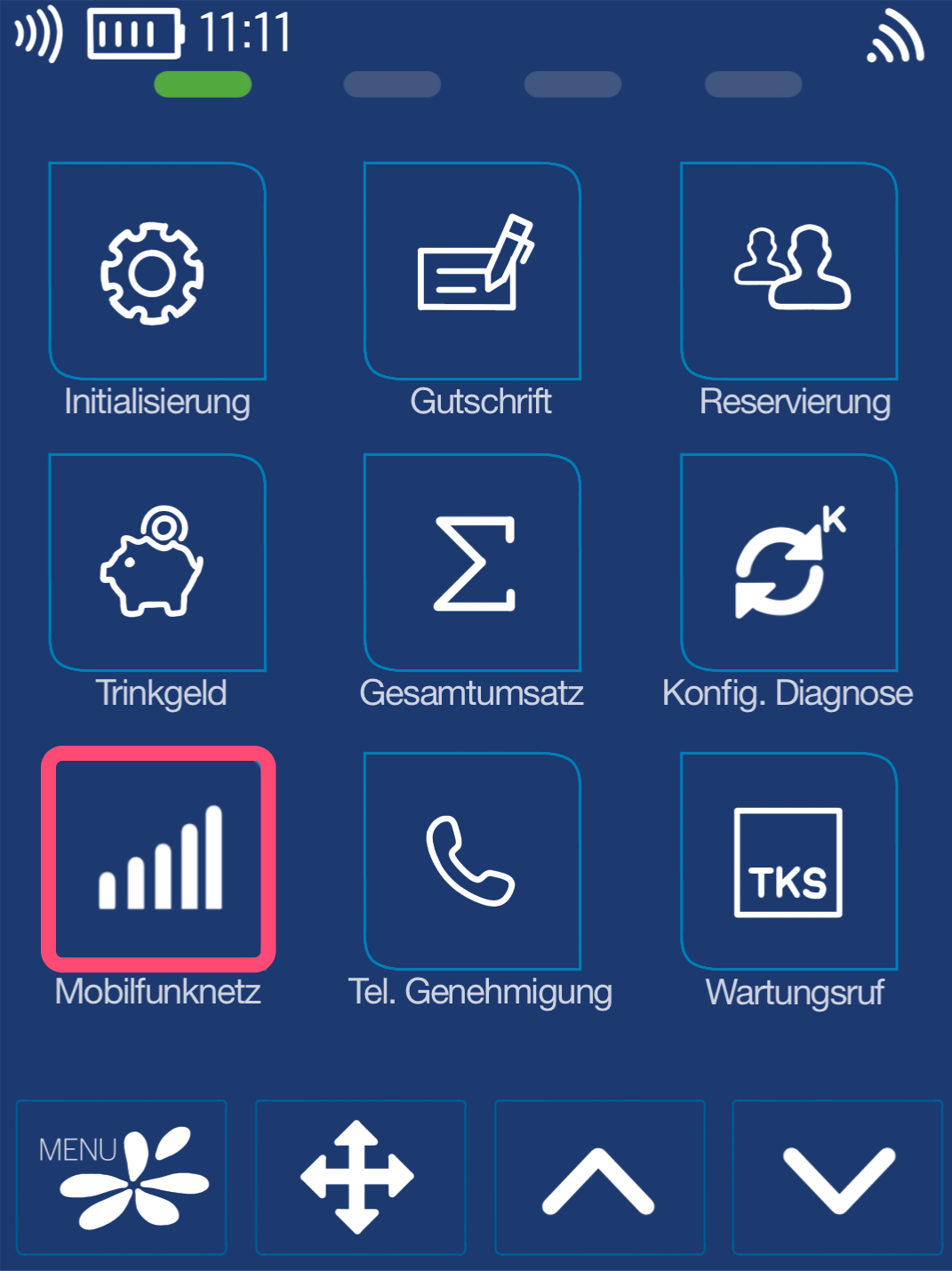952x1271 pixels.
Task: Open the Reservierung tile
Action: point(789,271)
